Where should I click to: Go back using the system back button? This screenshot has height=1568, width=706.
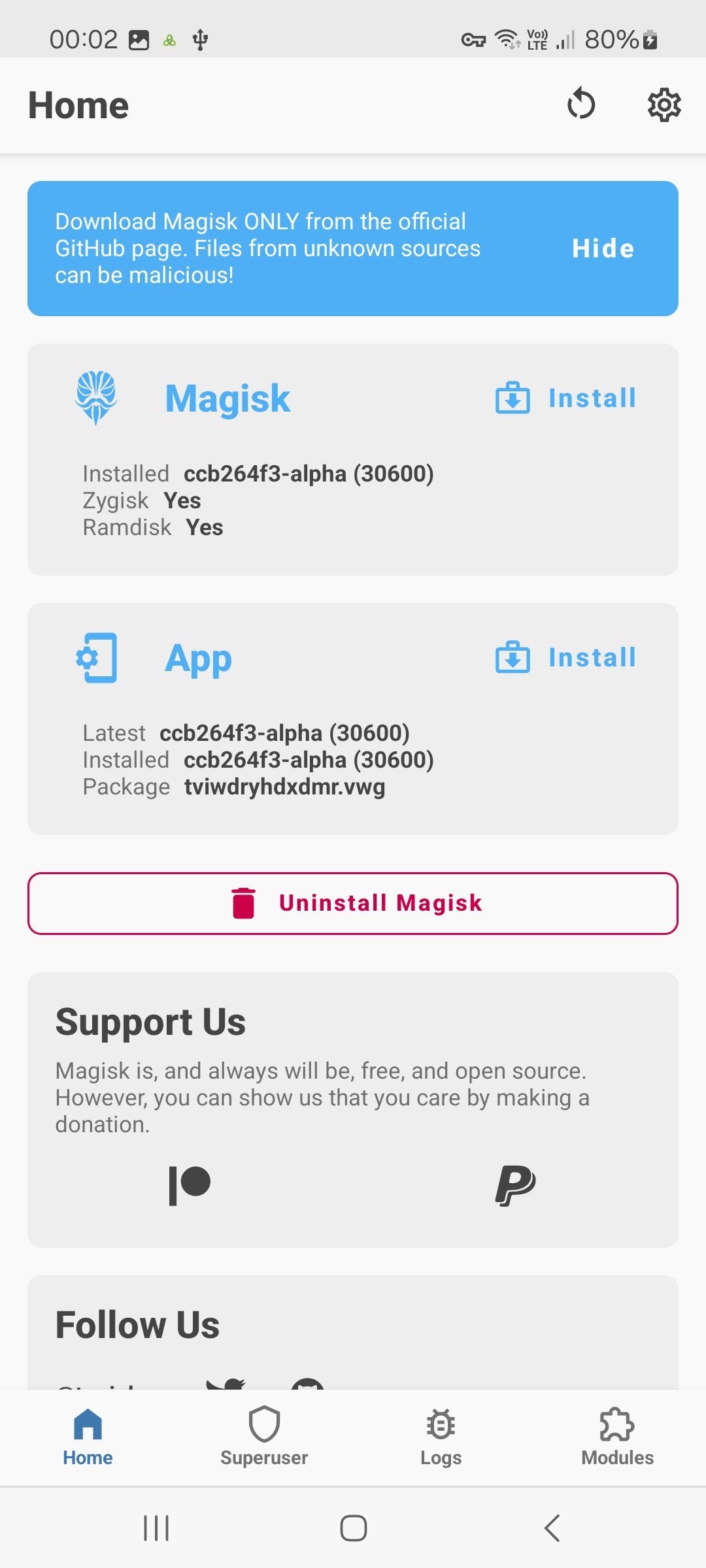tap(552, 1528)
